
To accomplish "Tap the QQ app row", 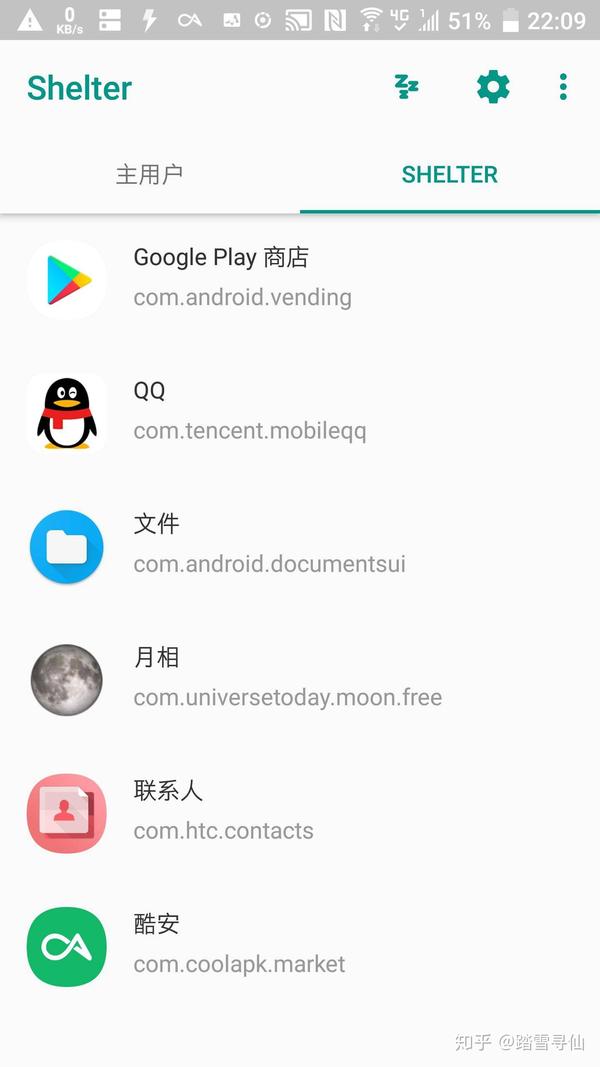I will click(300, 412).
